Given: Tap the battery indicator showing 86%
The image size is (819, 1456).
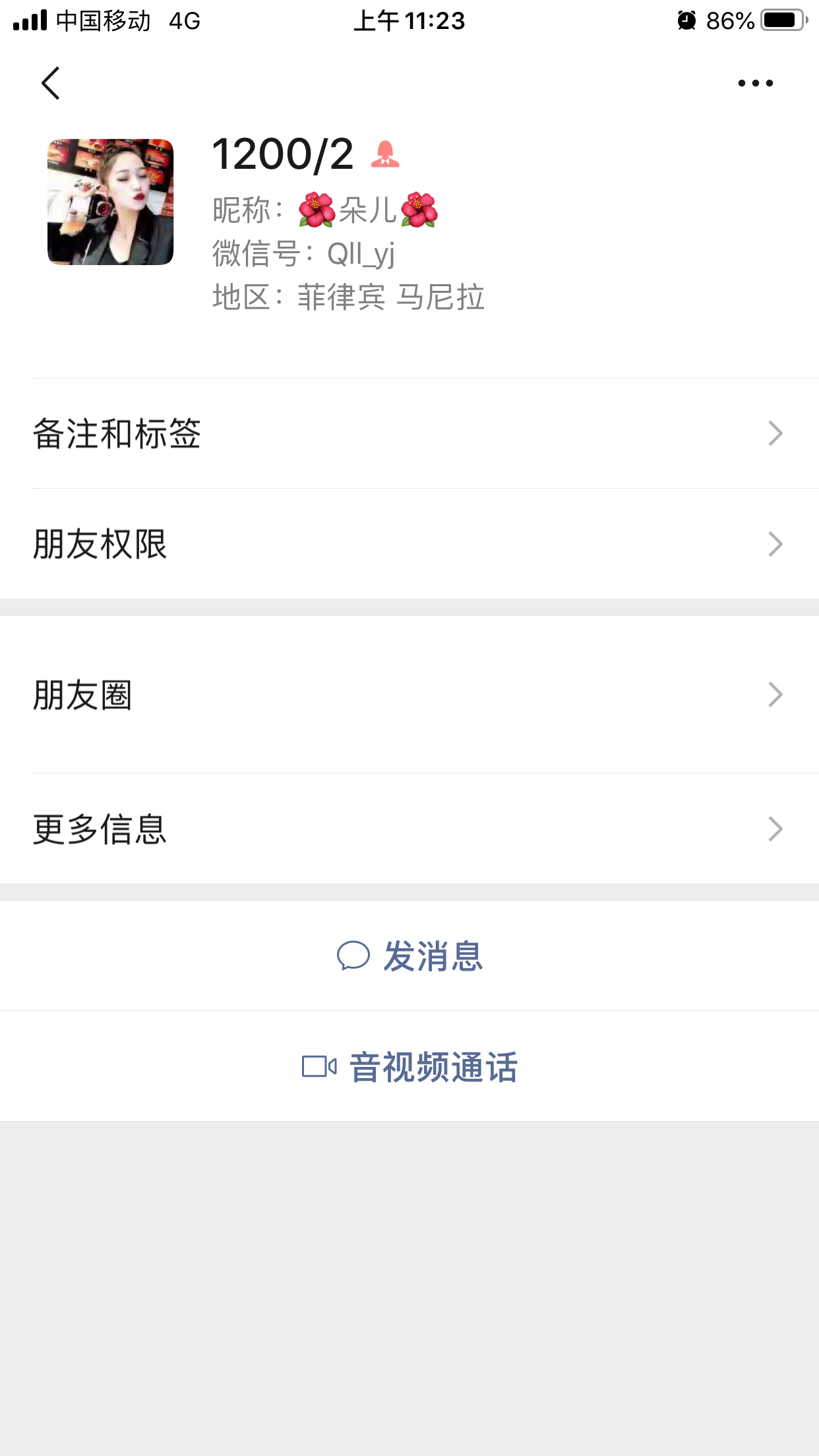Looking at the screenshot, I should [x=781, y=20].
